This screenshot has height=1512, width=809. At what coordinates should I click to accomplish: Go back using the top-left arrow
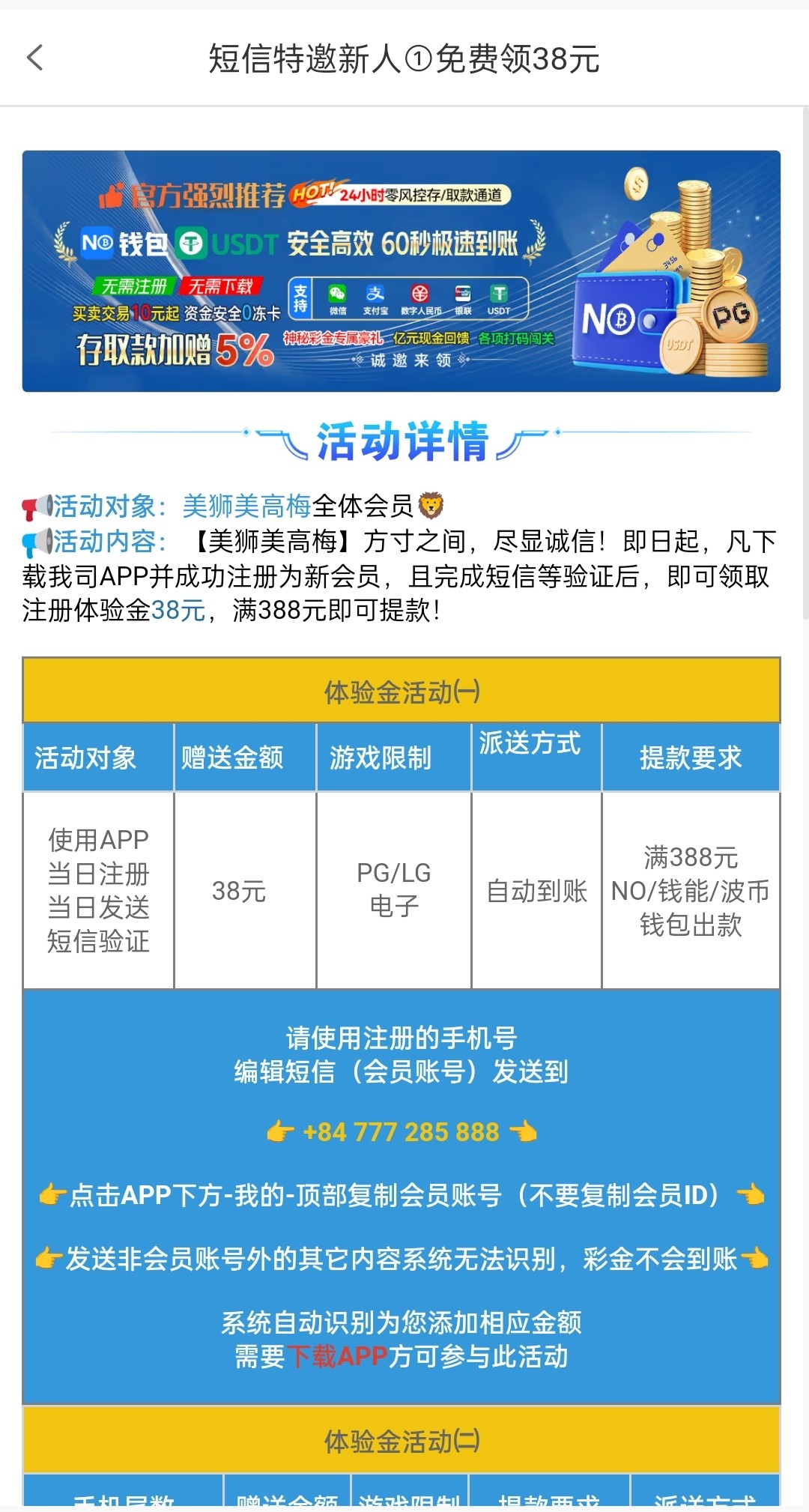click(35, 58)
